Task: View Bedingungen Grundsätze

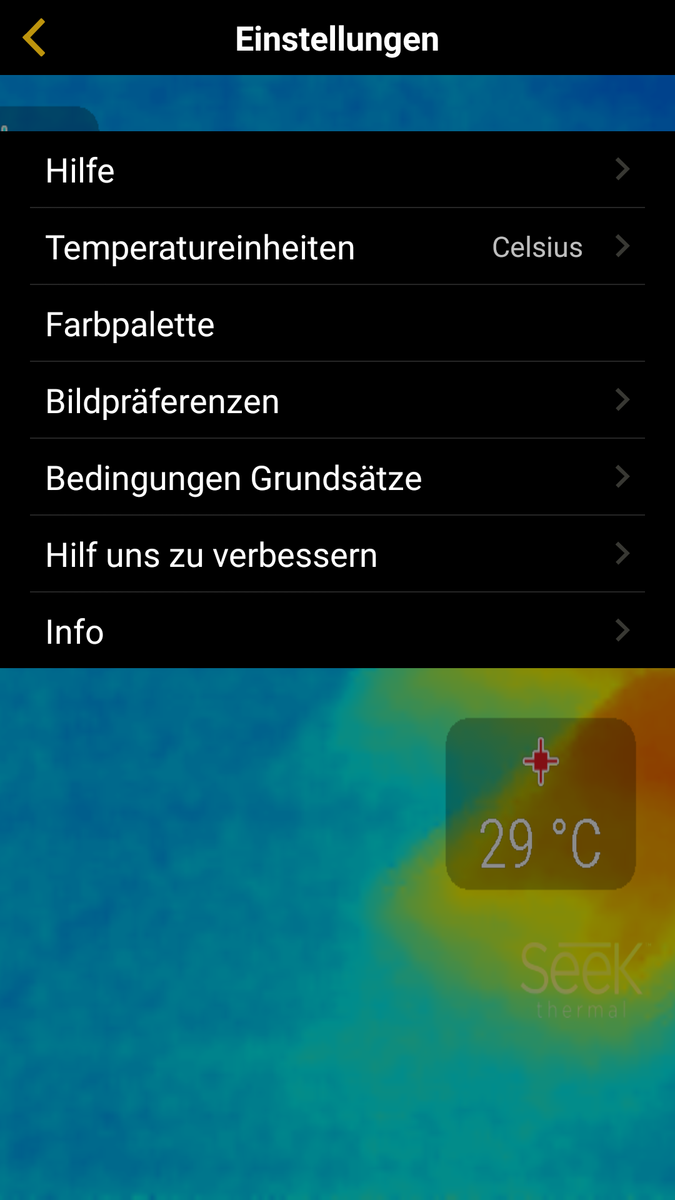Action: click(x=337, y=478)
